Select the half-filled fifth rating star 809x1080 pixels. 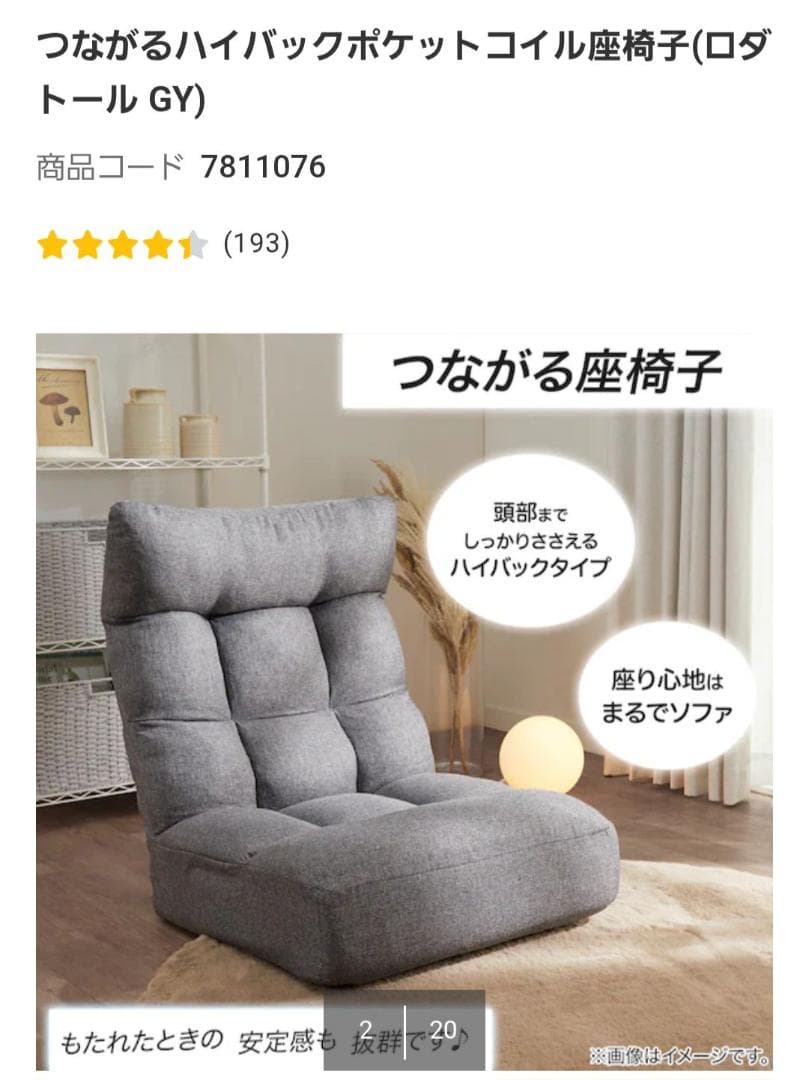click(192, 242)
